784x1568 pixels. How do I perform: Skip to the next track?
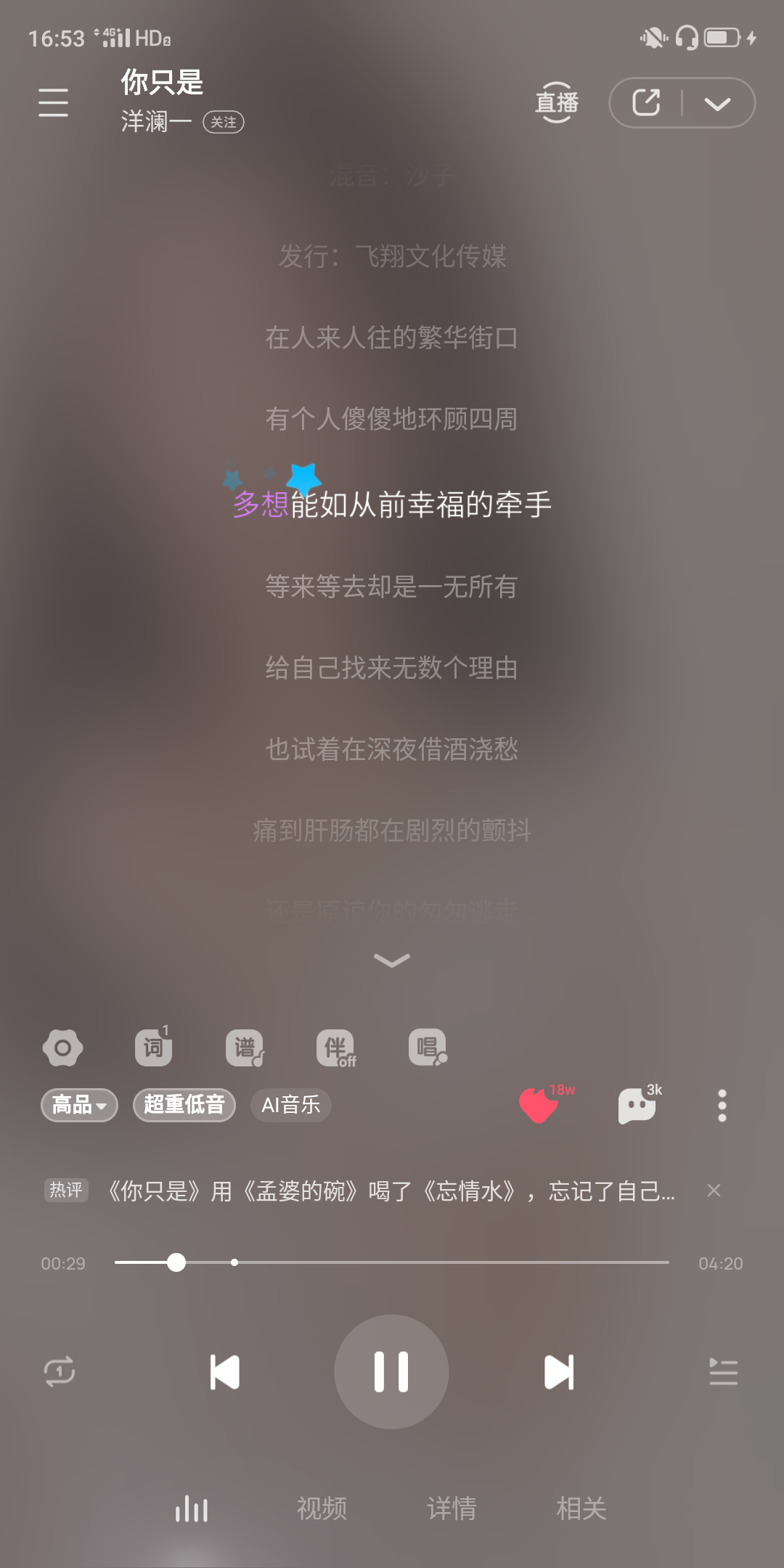(559, 1372)
